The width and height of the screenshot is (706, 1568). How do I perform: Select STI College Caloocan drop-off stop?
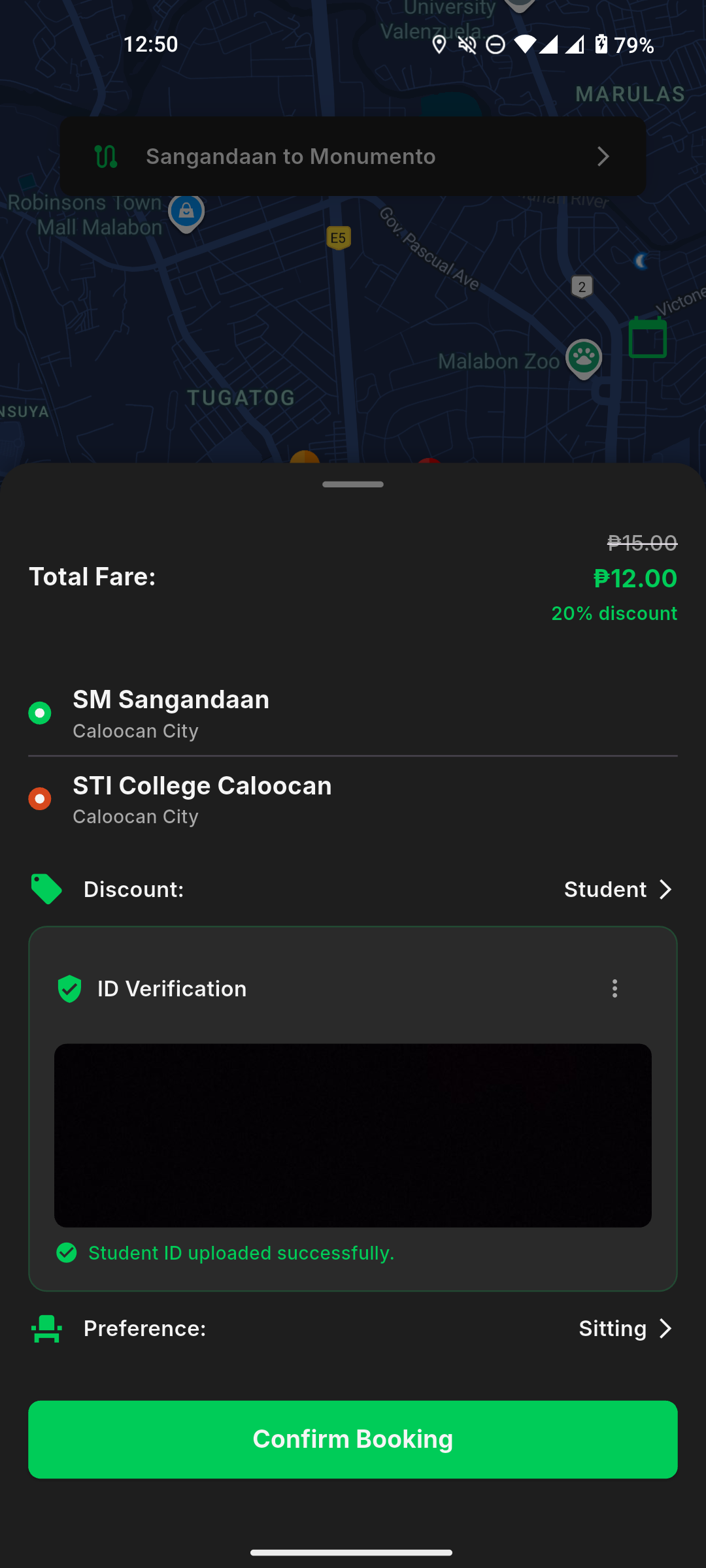(201, 799)
